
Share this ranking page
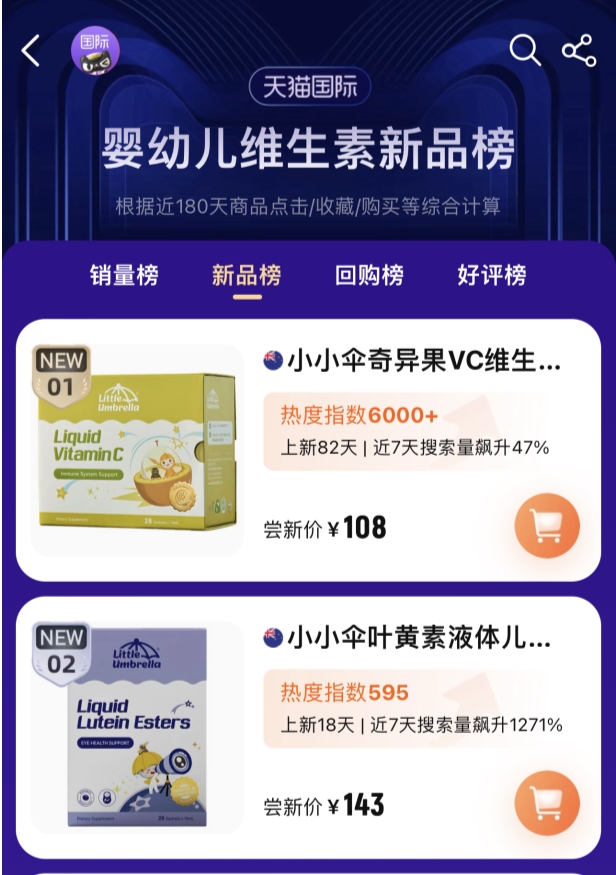point(578,50)
